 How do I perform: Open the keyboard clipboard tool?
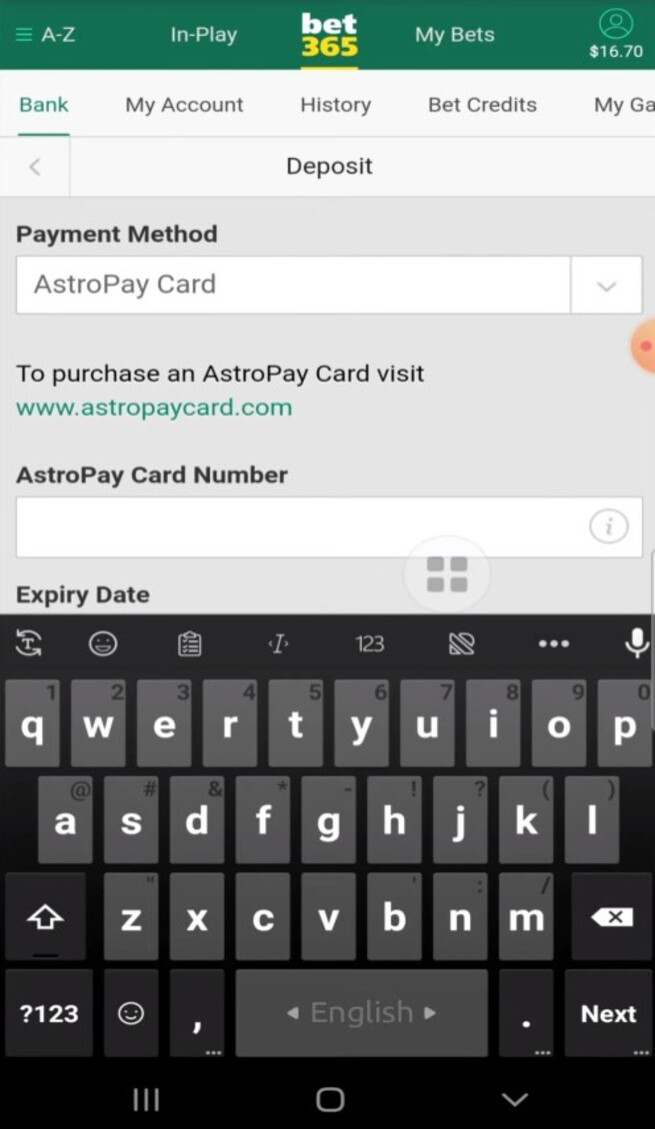189,643
